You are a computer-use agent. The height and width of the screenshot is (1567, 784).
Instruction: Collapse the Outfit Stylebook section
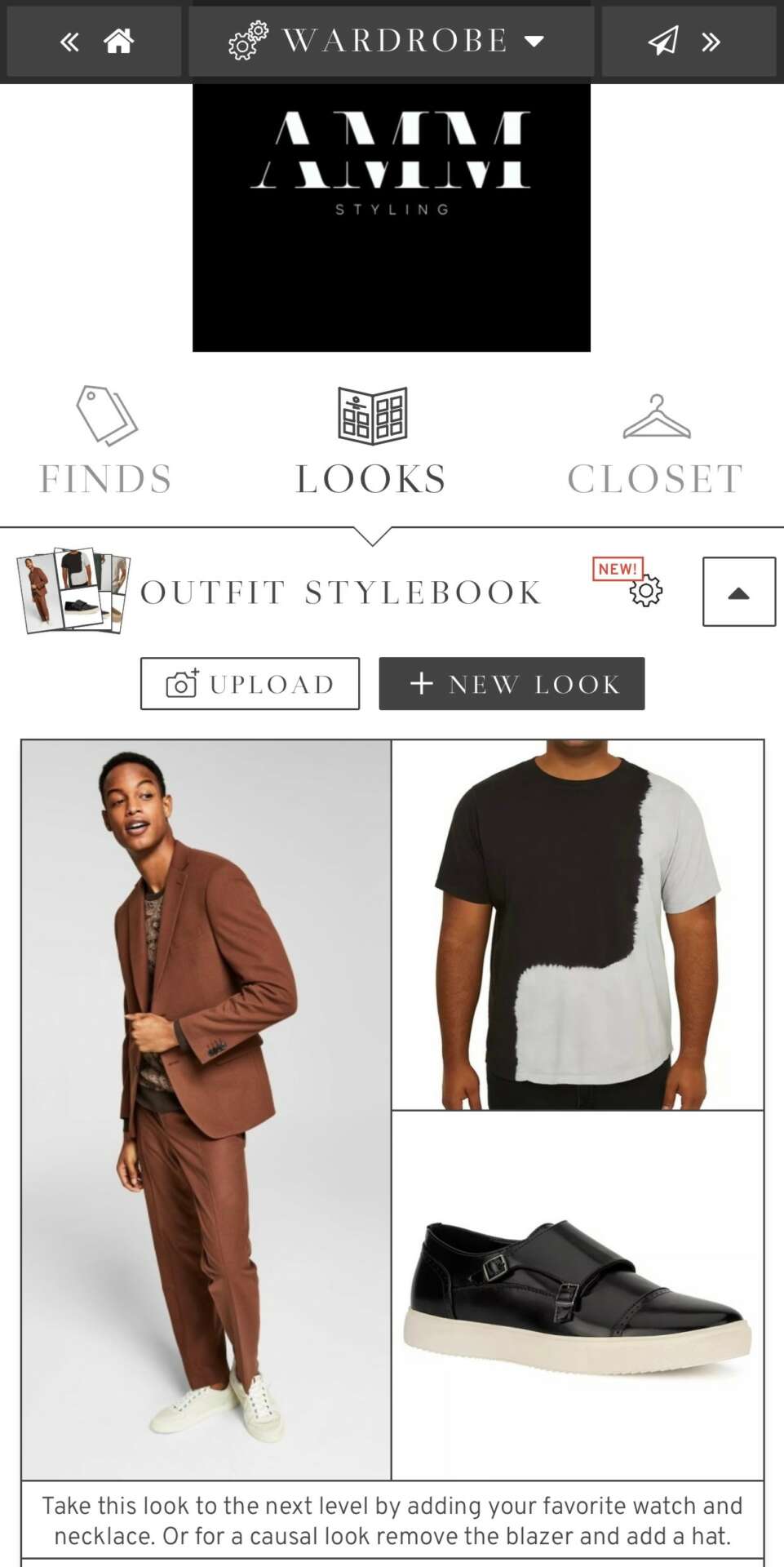click(738, 593)
